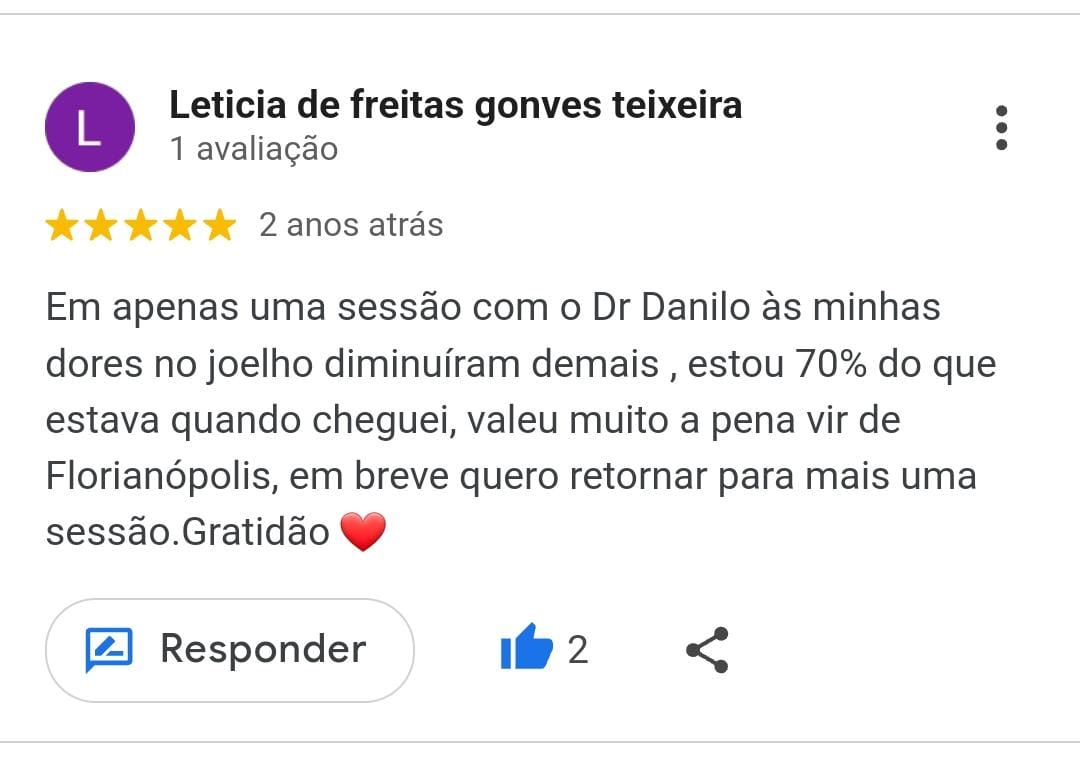Open Leticia's purple profile avatar
Screen dimensions: 1080x762
point(90,127)
